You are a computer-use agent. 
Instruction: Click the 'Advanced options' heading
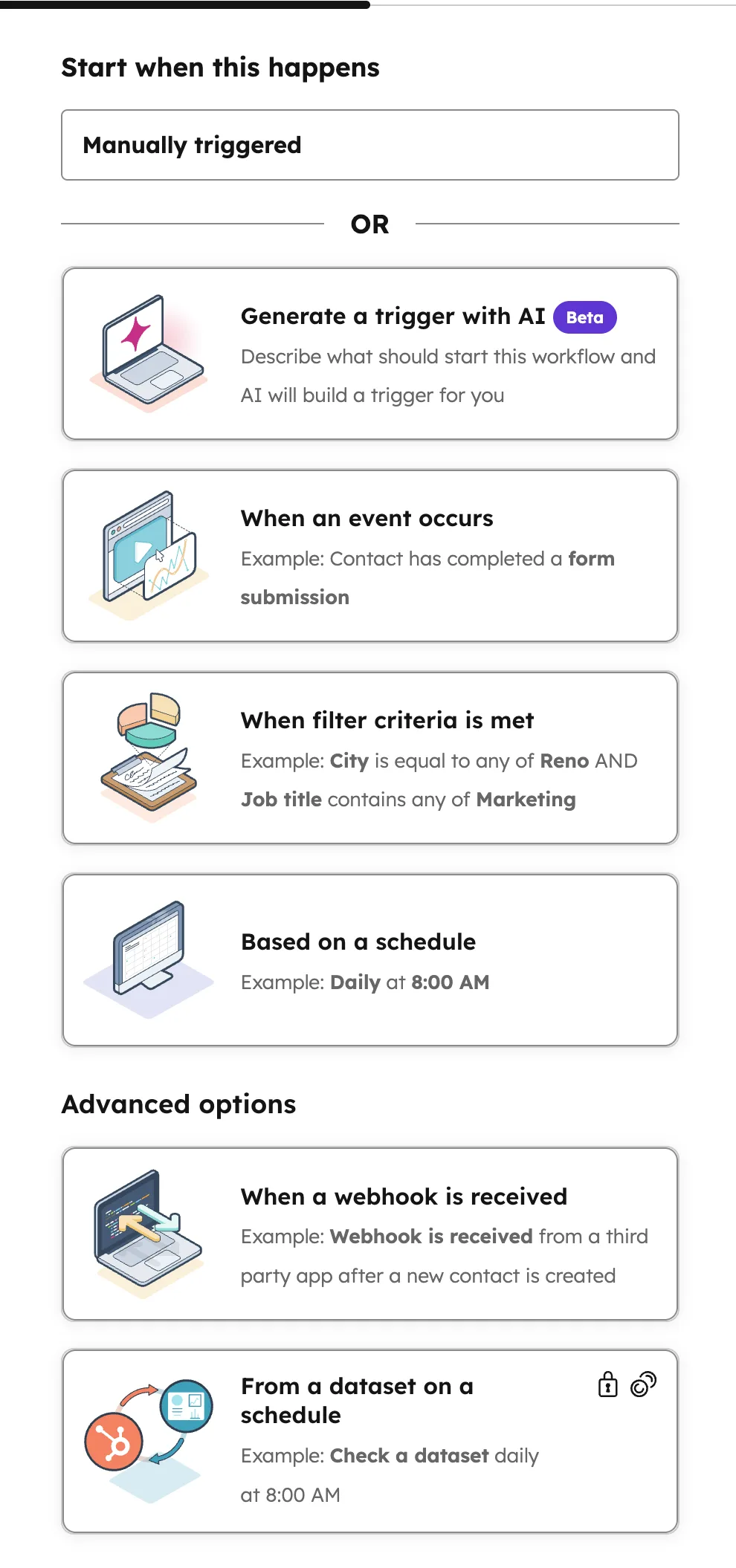[178, 1104]
